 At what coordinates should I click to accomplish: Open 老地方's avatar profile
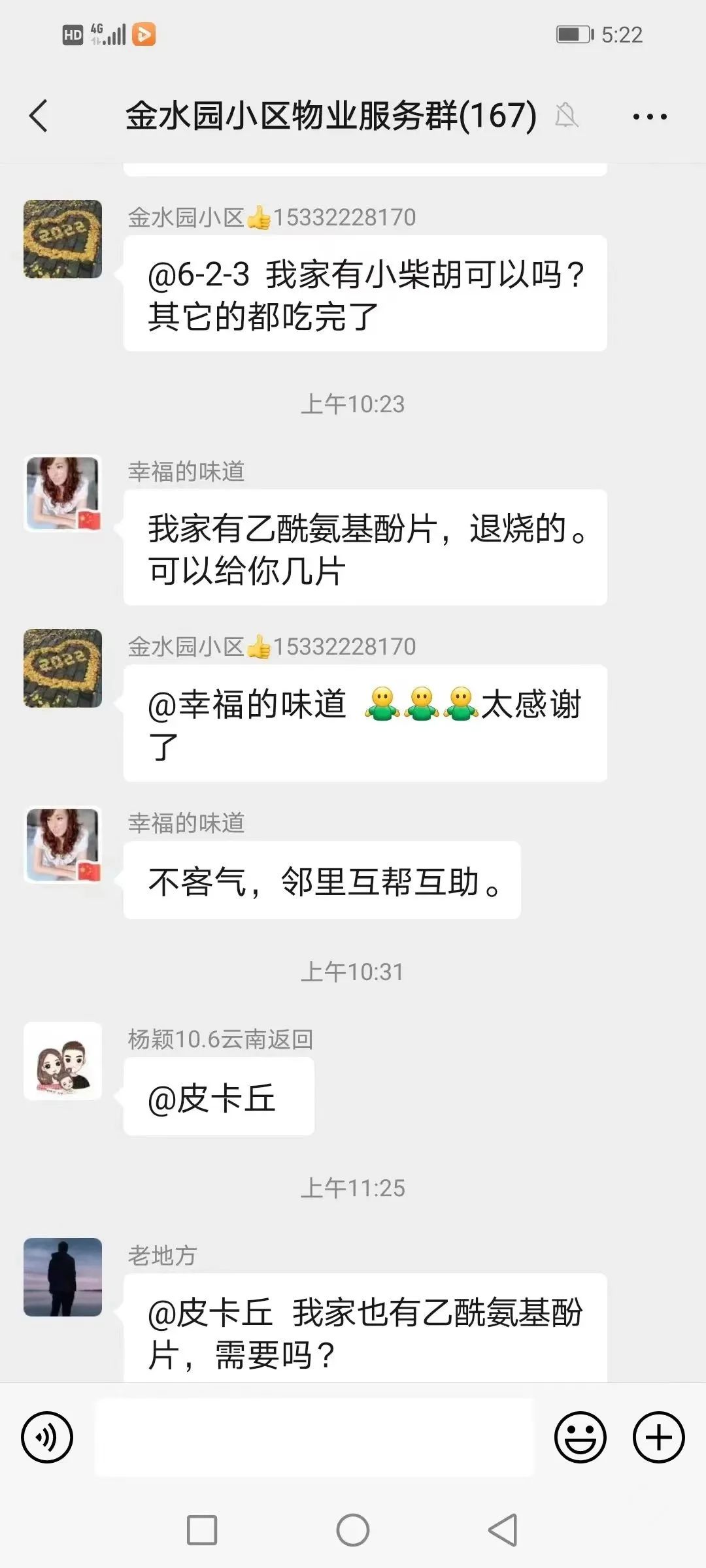tap(63, 1277)
